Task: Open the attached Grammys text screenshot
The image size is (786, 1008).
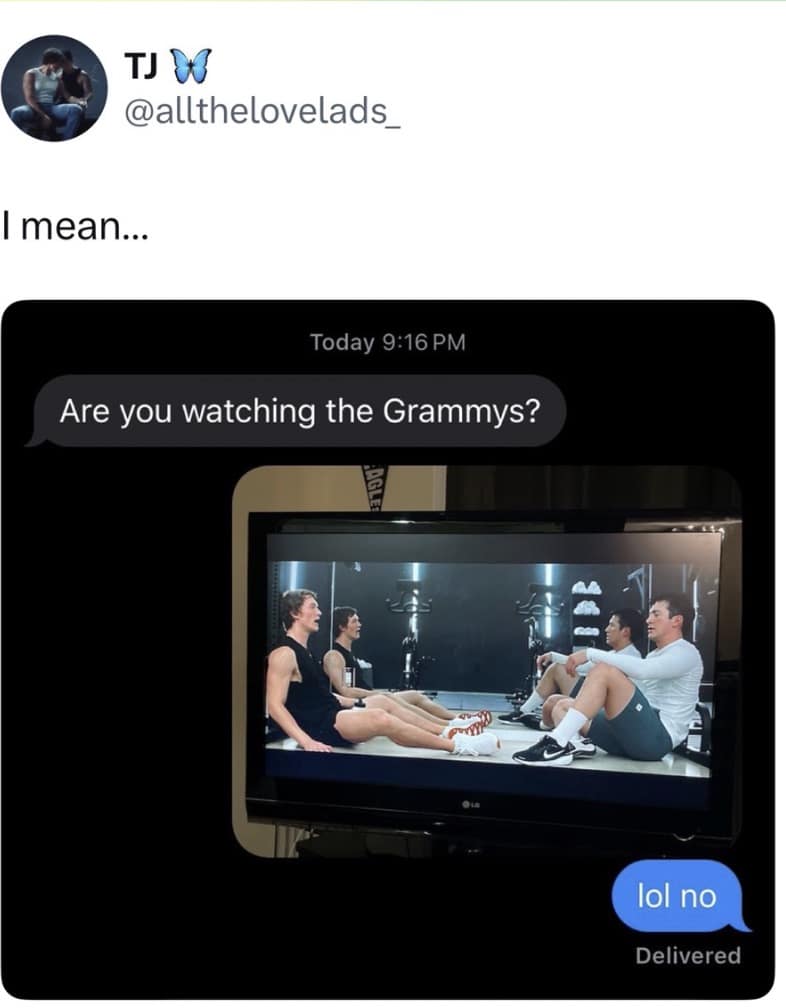Action: pos(388,648)
